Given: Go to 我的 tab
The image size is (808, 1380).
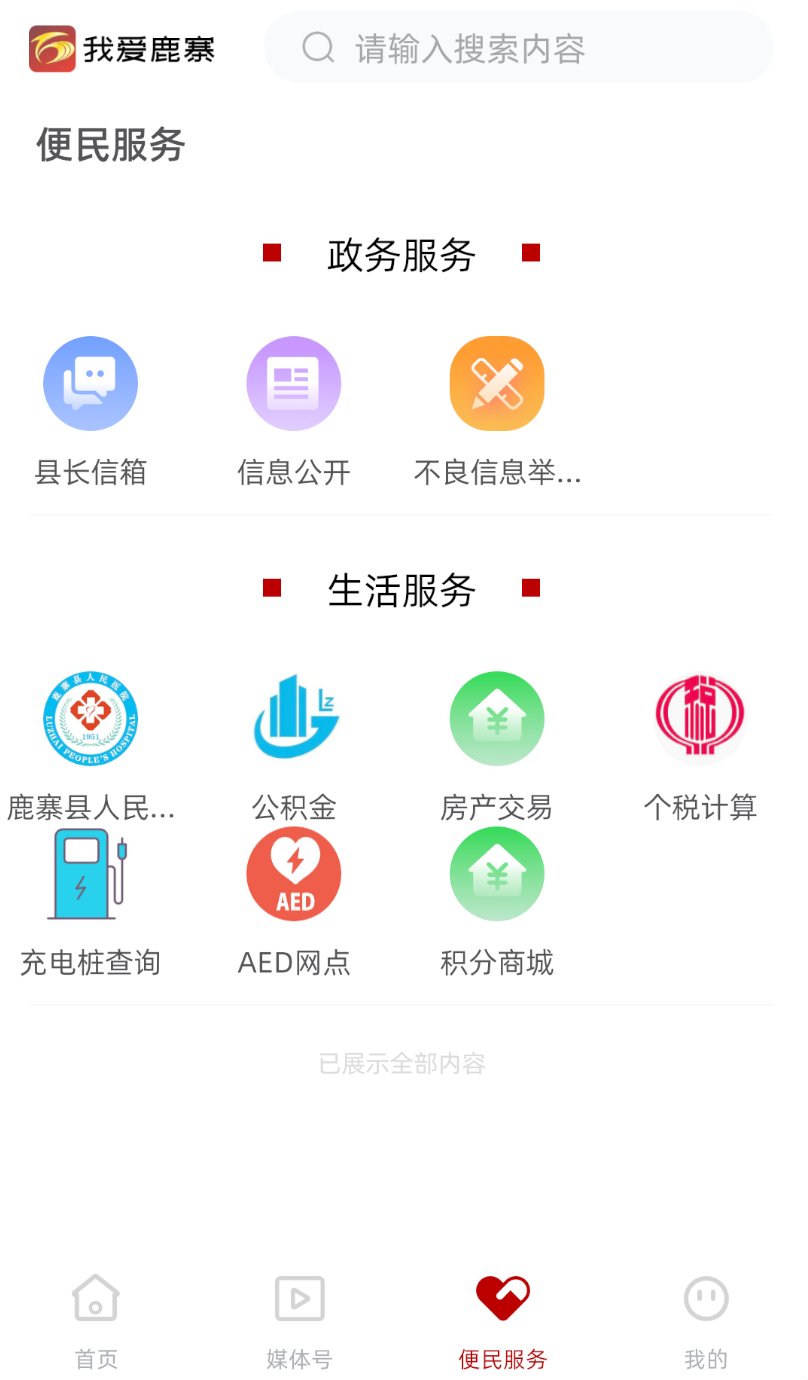Looking at the screenshot, I should pos(706,1320).
